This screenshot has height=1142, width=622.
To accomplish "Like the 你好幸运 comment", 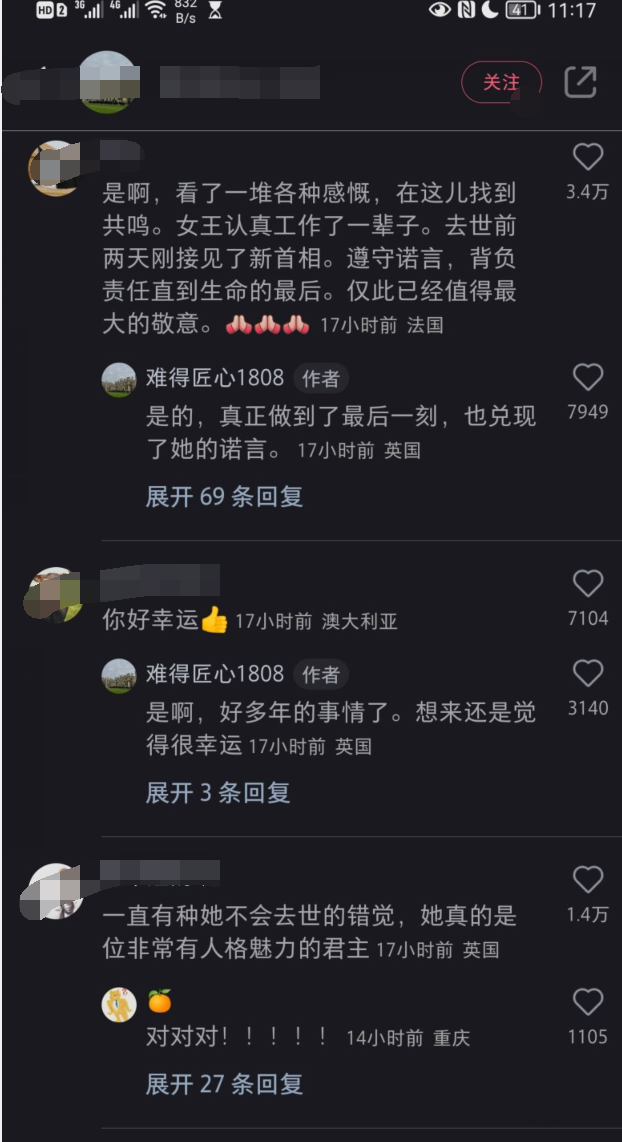I will point(587,585).
